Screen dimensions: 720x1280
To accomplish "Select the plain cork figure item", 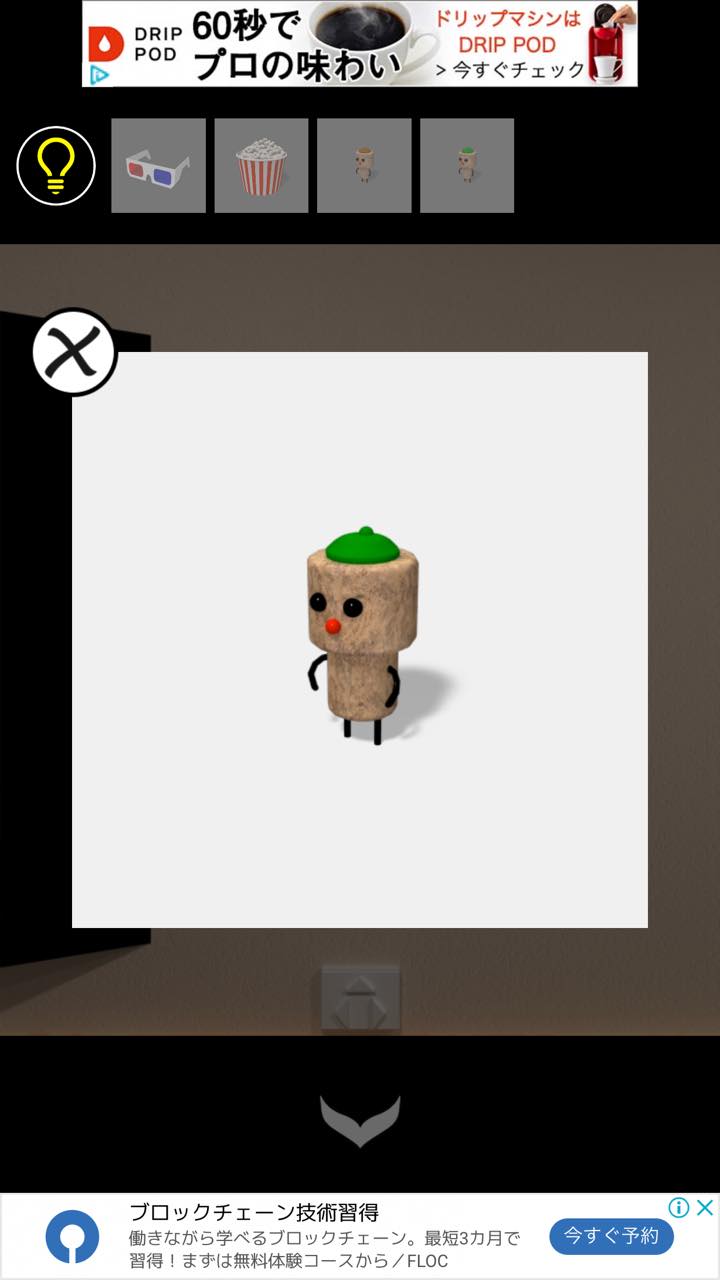I will 364,166.
